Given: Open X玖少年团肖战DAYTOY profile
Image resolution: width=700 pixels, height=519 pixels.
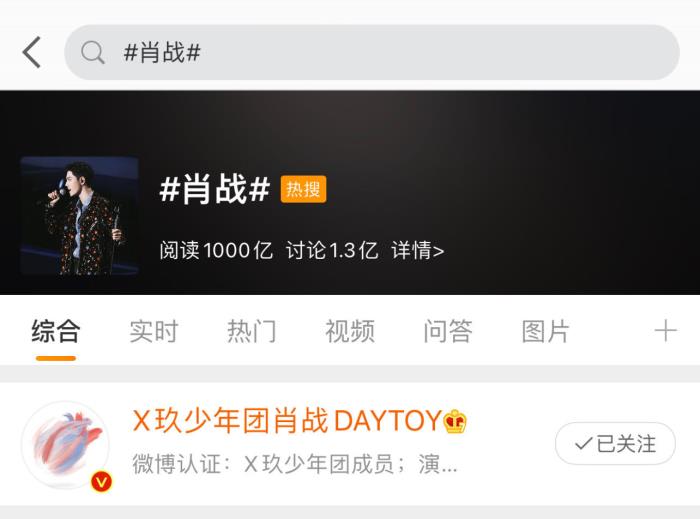Looking at the screenshot, I should coord(287,421).
